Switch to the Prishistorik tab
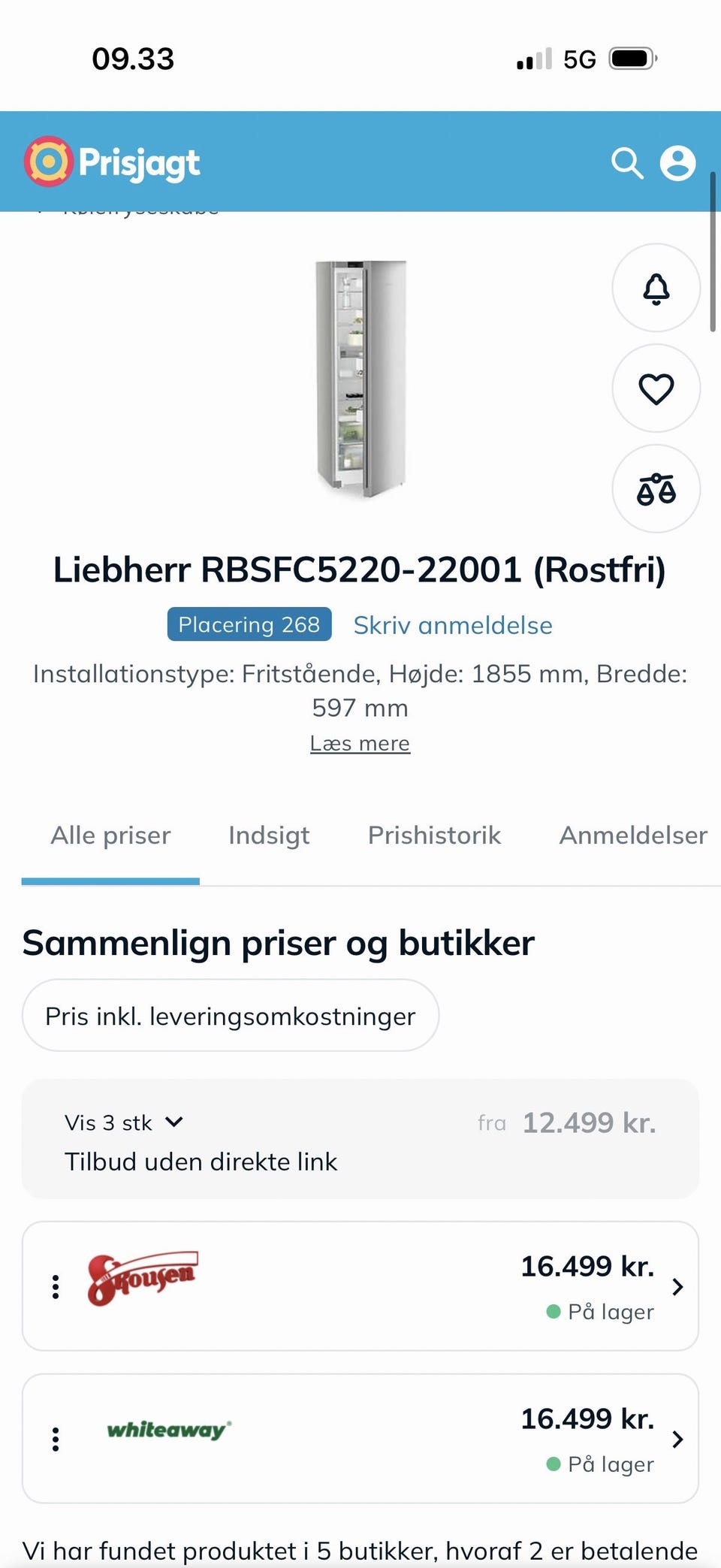Viewport: 721px width, 1568px height. point(434,835)
